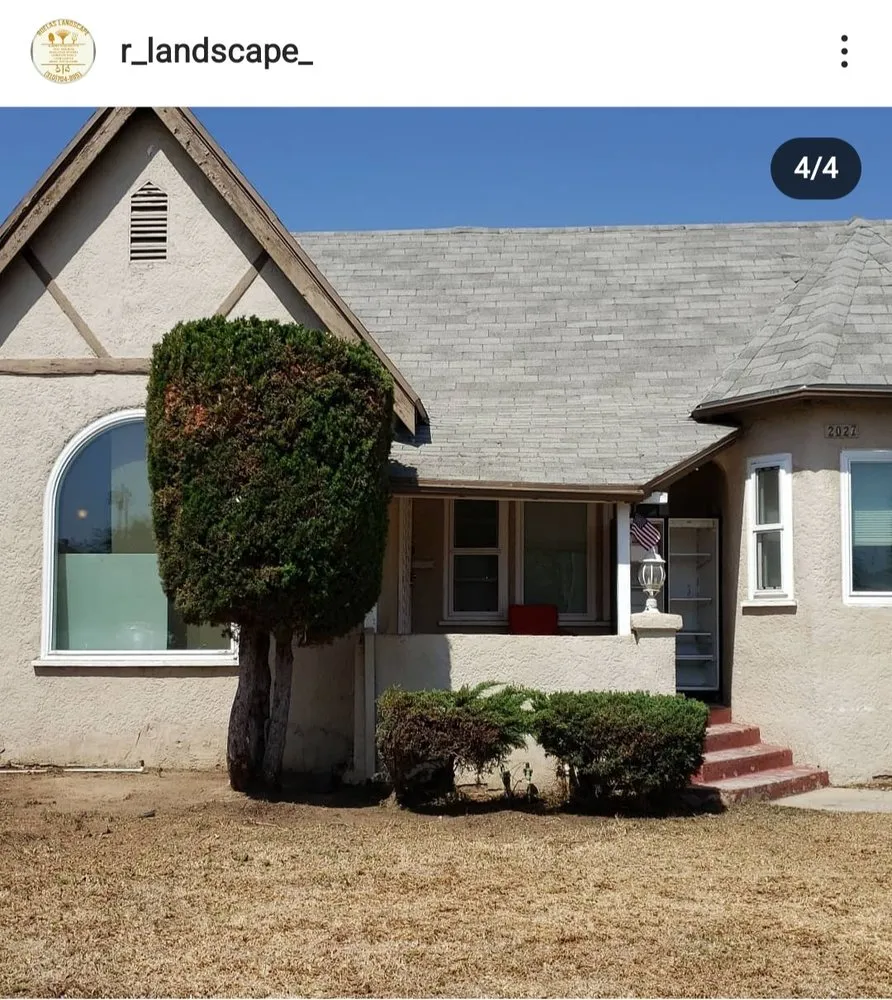Click the house number 2027 in the image
Screen dimensions: 892x1000
(840, 428)
